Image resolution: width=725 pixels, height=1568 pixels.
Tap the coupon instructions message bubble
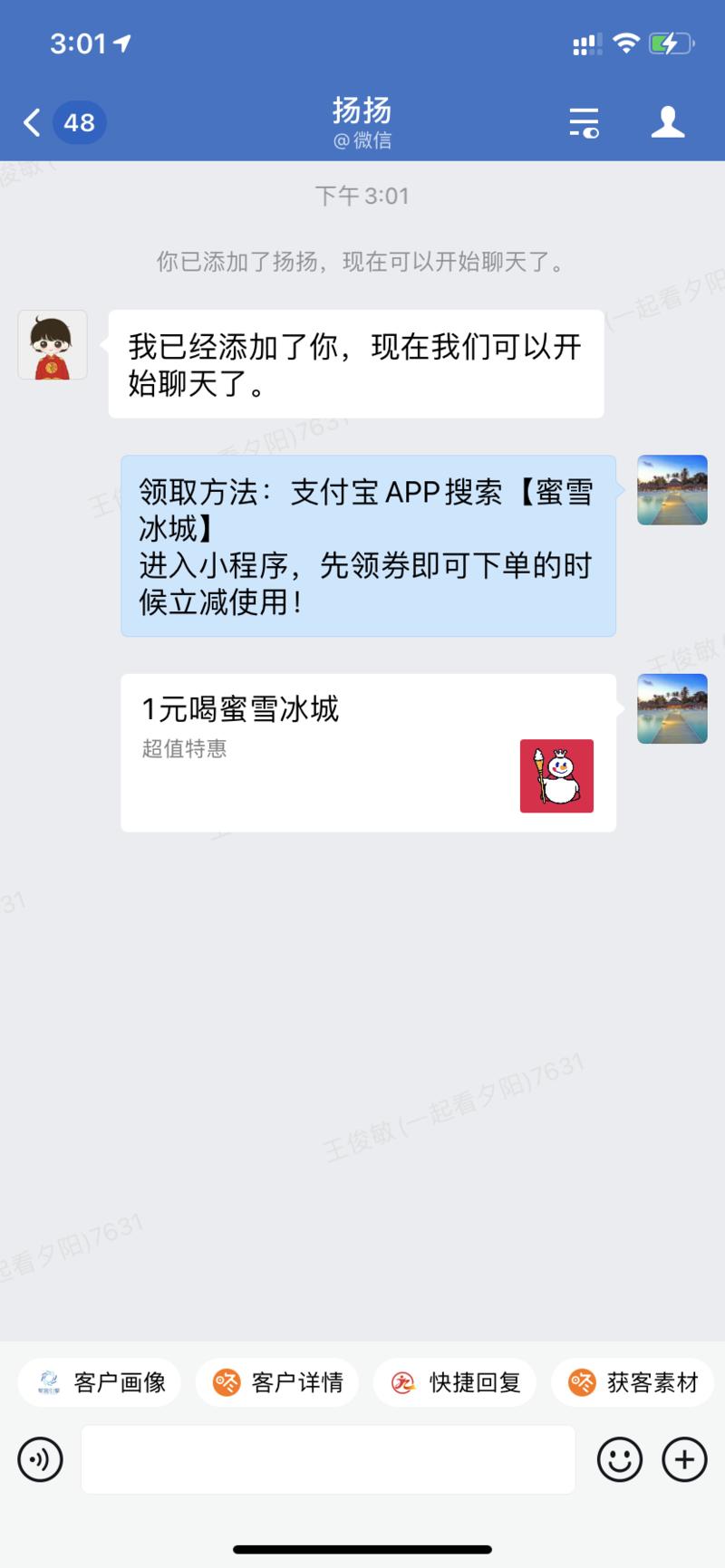coord(367,544)
